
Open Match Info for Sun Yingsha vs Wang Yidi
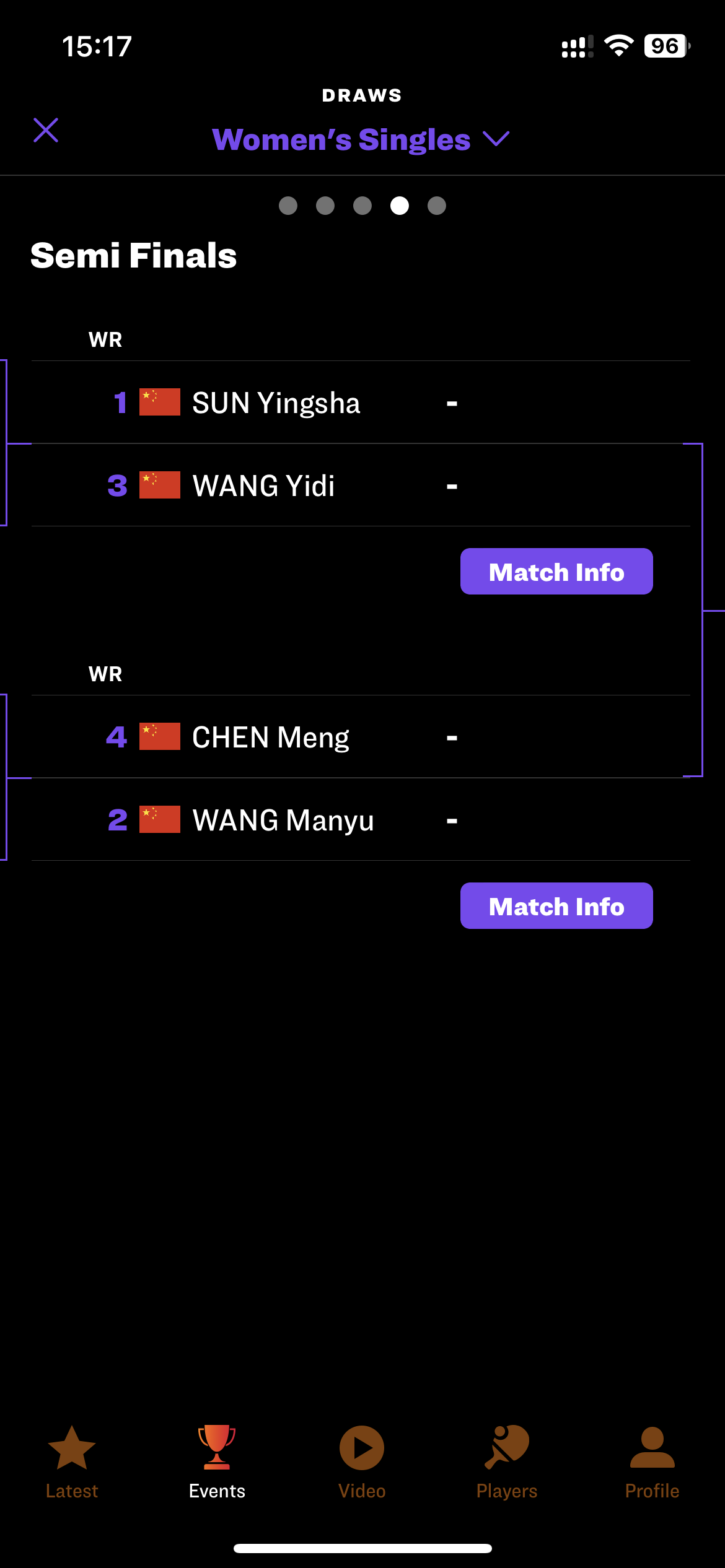click(556, 571)
